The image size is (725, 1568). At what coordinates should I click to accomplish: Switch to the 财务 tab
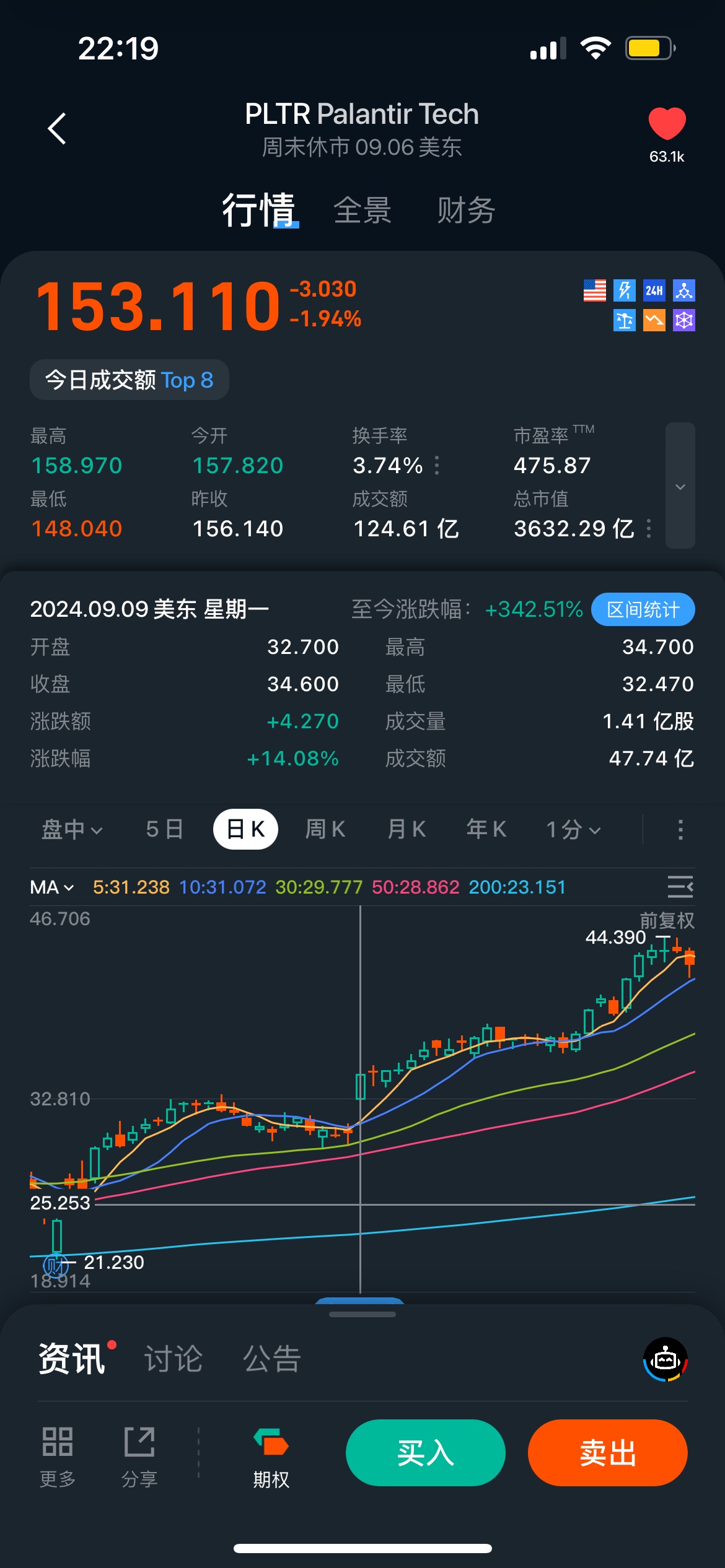(466, 211)
